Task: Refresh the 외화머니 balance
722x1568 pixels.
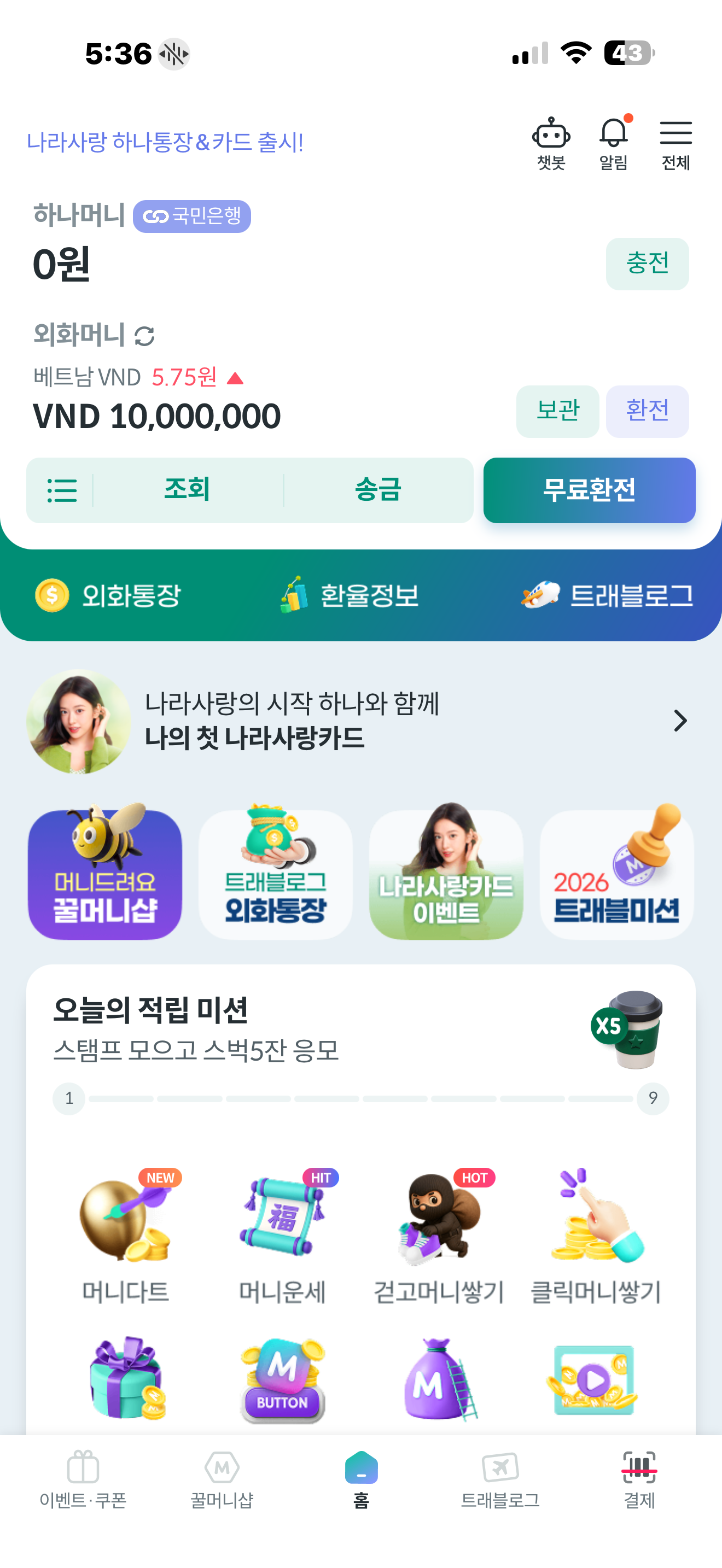Action: point(144,336)
